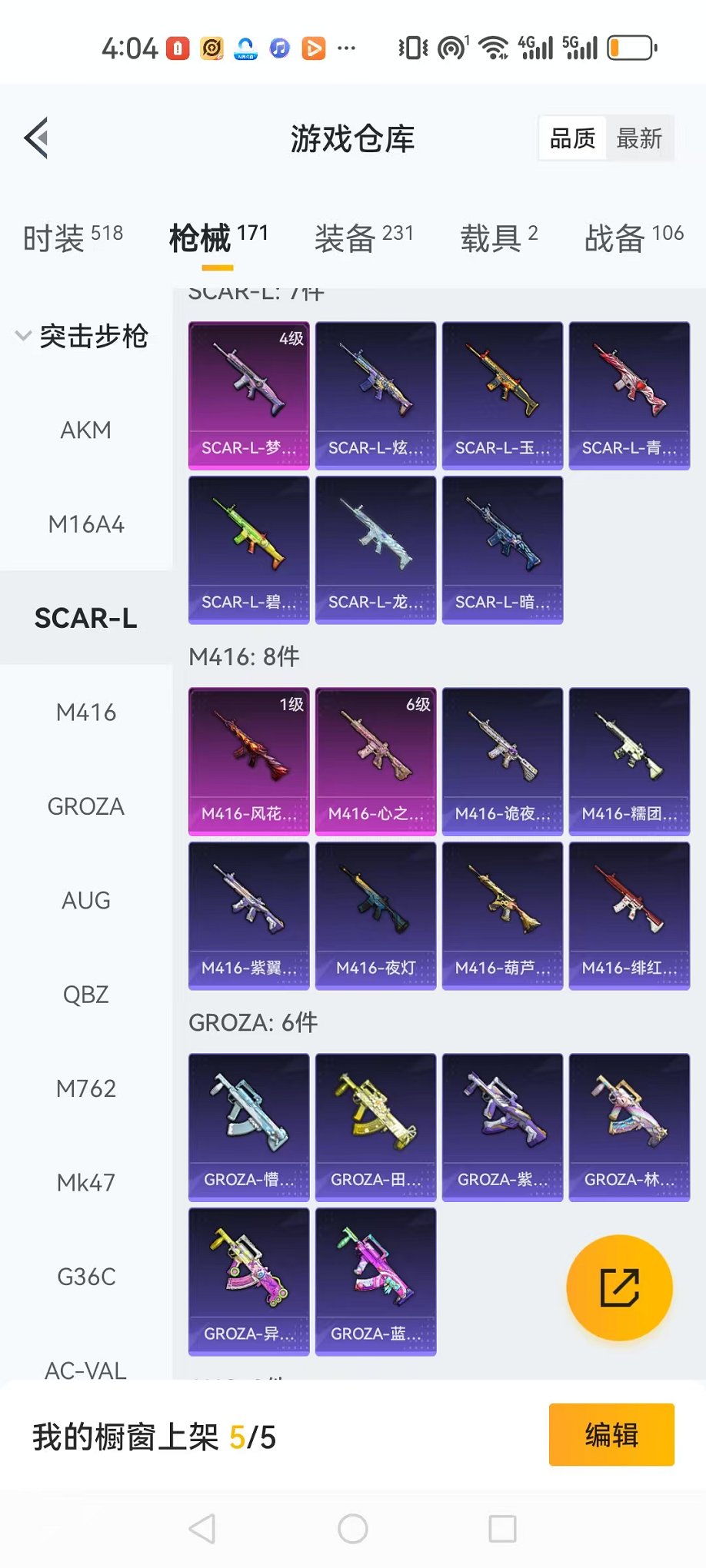Choose AUG from the weapon list
The width and height of the screenshot is (706, 1568).
click(x=86, y=901)
